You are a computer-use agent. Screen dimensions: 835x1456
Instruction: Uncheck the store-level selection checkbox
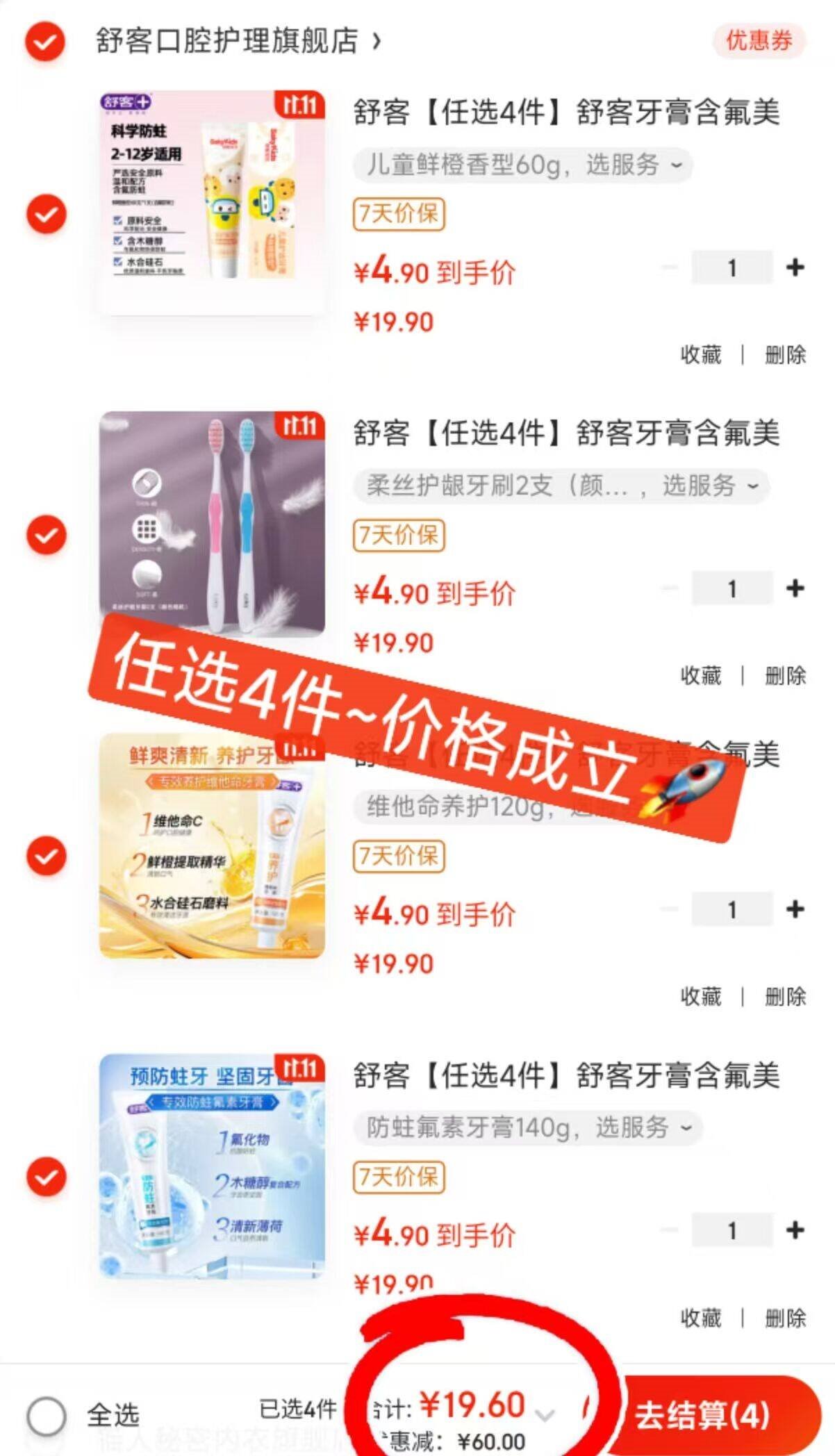pos(45,42)
